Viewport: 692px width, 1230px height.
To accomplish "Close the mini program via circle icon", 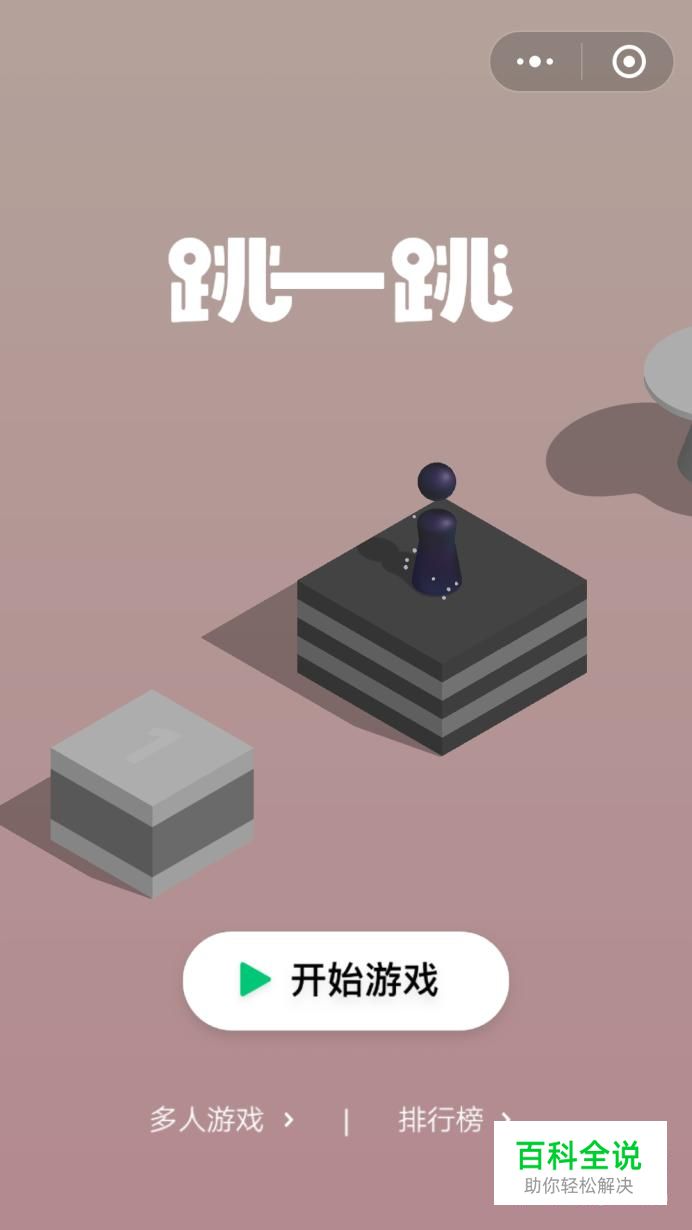I will 629,62.
